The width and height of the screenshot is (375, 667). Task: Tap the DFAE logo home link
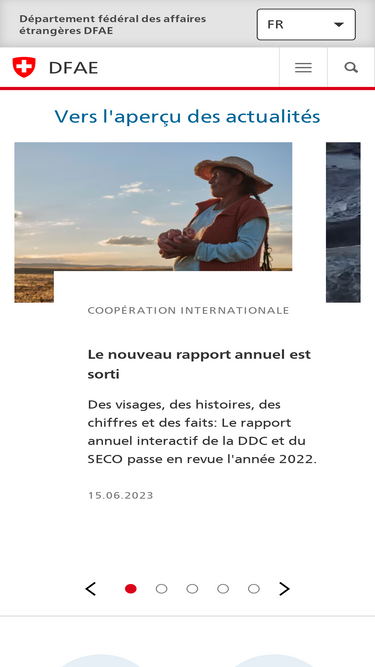(x=55, y=68)
